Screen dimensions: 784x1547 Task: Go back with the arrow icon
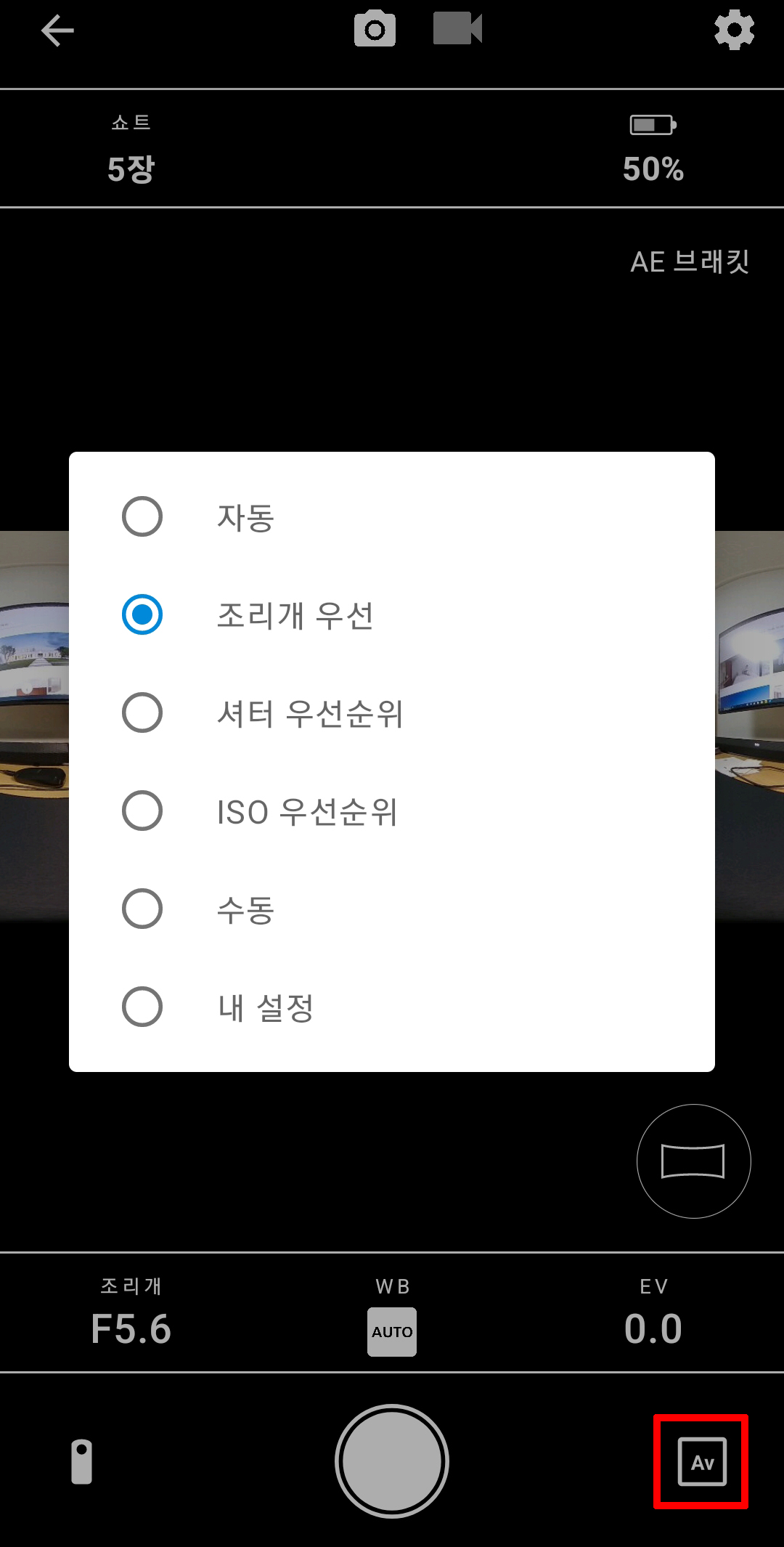[57, 31]
